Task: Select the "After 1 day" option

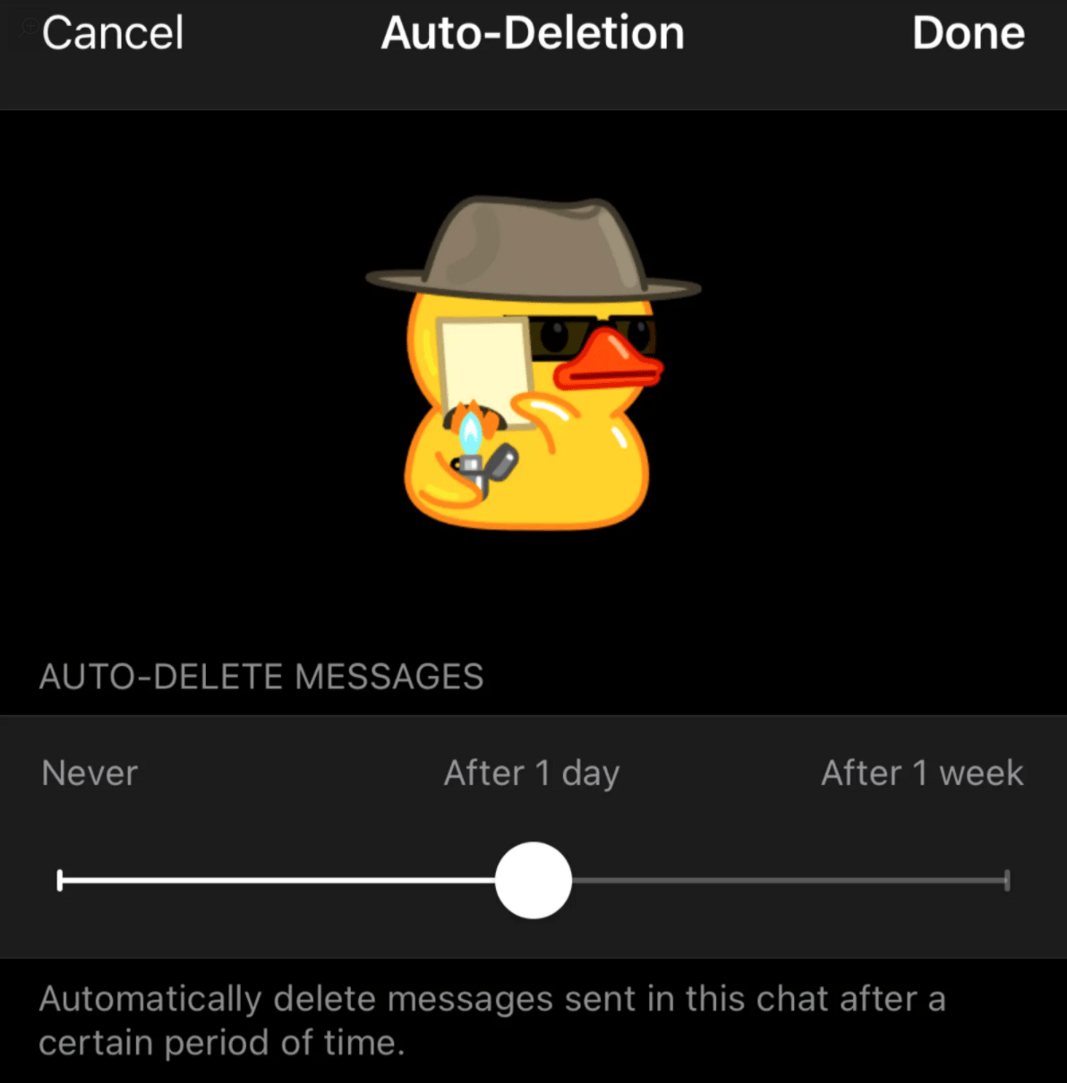Action: [531, 772]
